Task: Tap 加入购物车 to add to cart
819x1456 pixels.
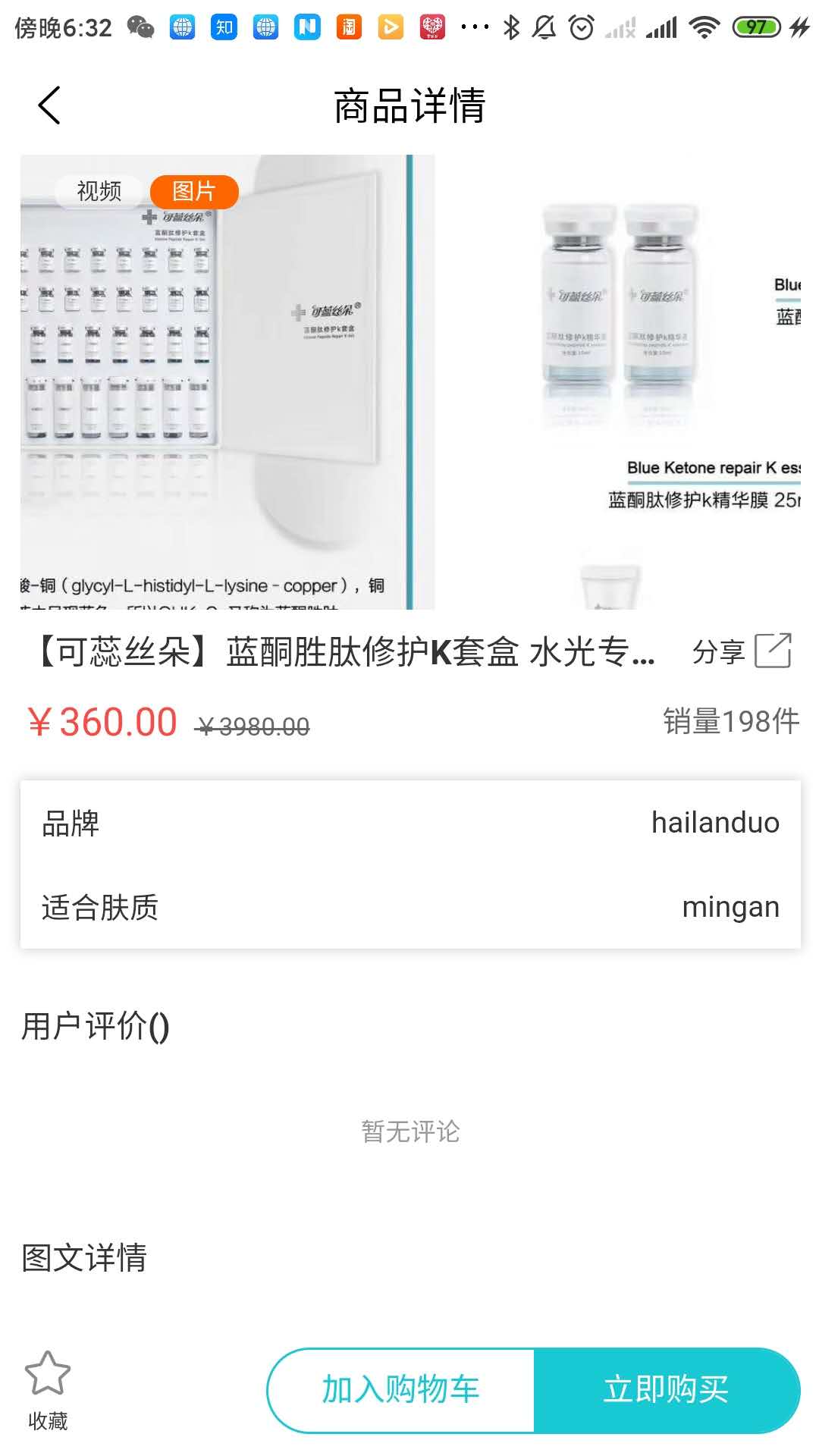Action: [x=401, y=1390]
